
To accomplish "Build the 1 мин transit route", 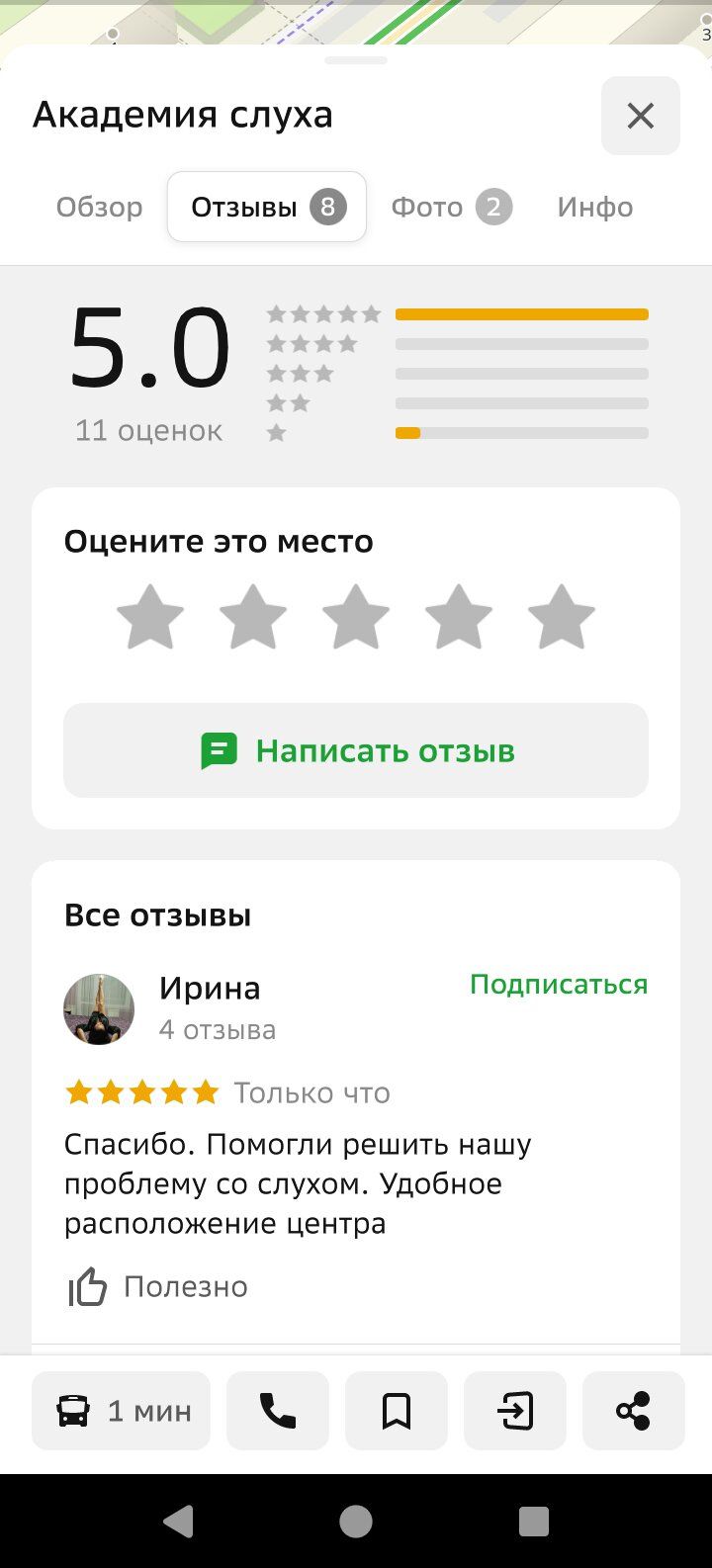I will [x=121, y=1411].
